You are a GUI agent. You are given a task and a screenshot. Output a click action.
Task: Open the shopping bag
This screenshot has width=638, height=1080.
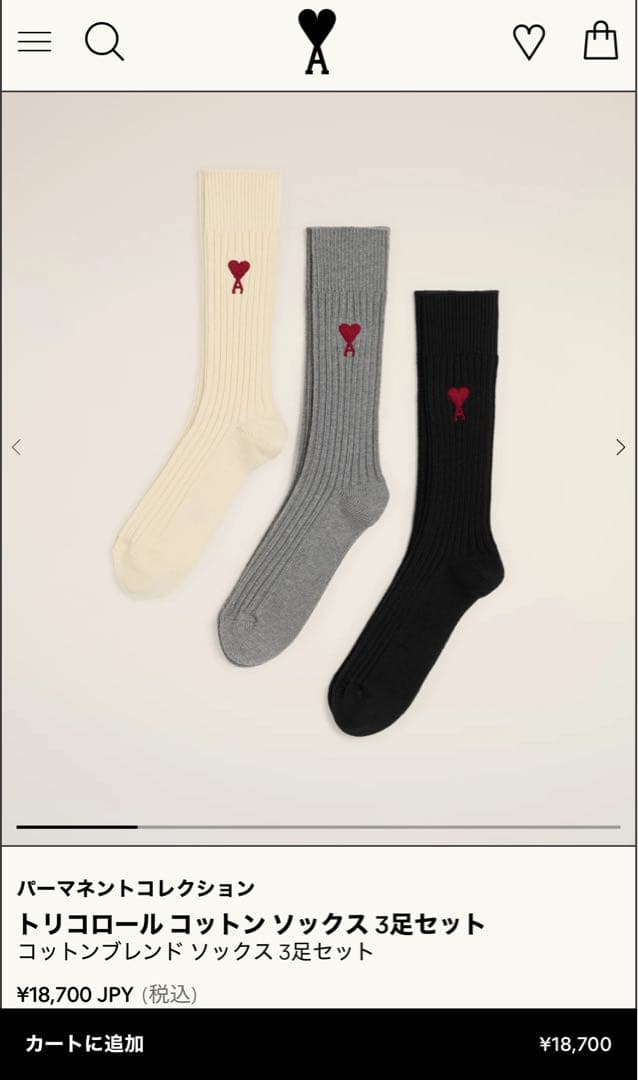(601, 42)
